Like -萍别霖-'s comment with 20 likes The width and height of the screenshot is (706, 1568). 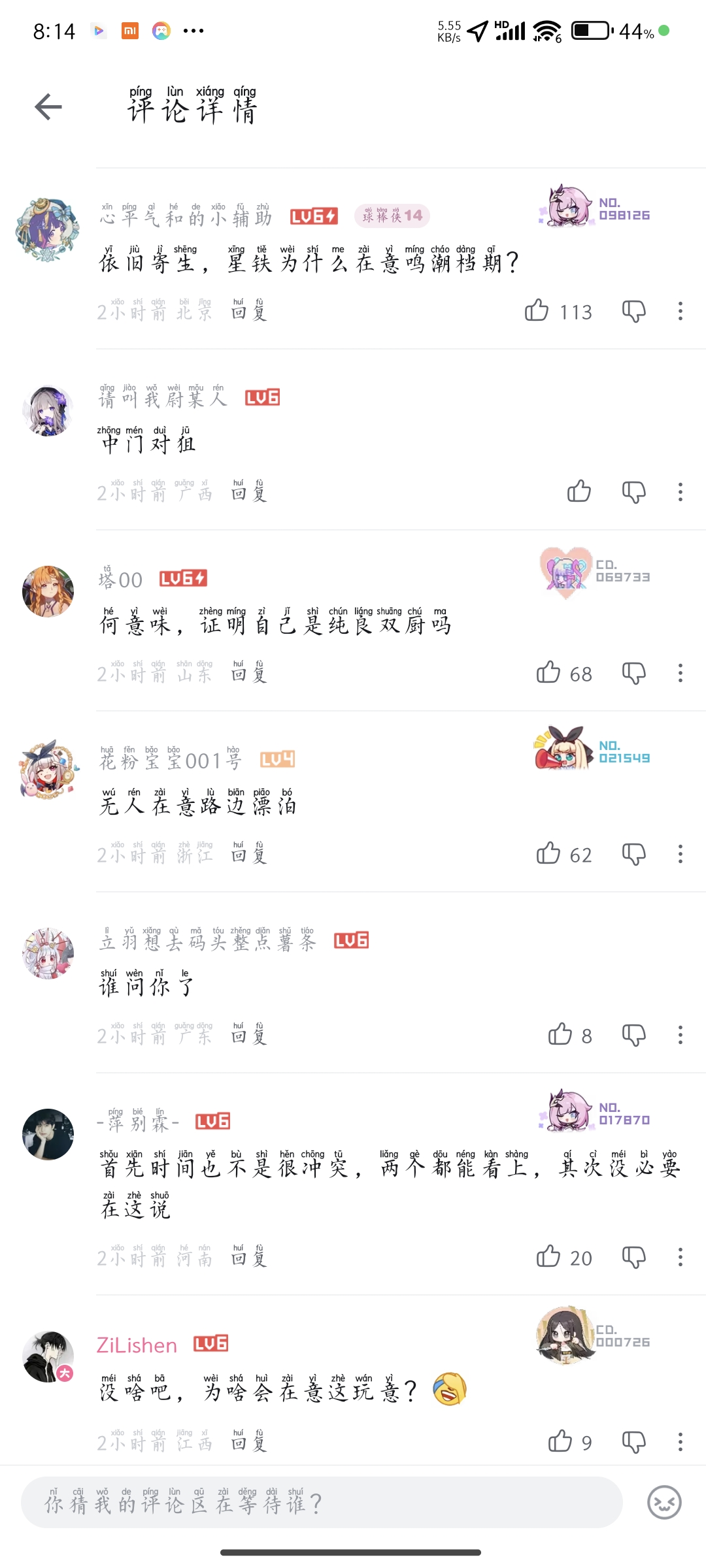548,1256
